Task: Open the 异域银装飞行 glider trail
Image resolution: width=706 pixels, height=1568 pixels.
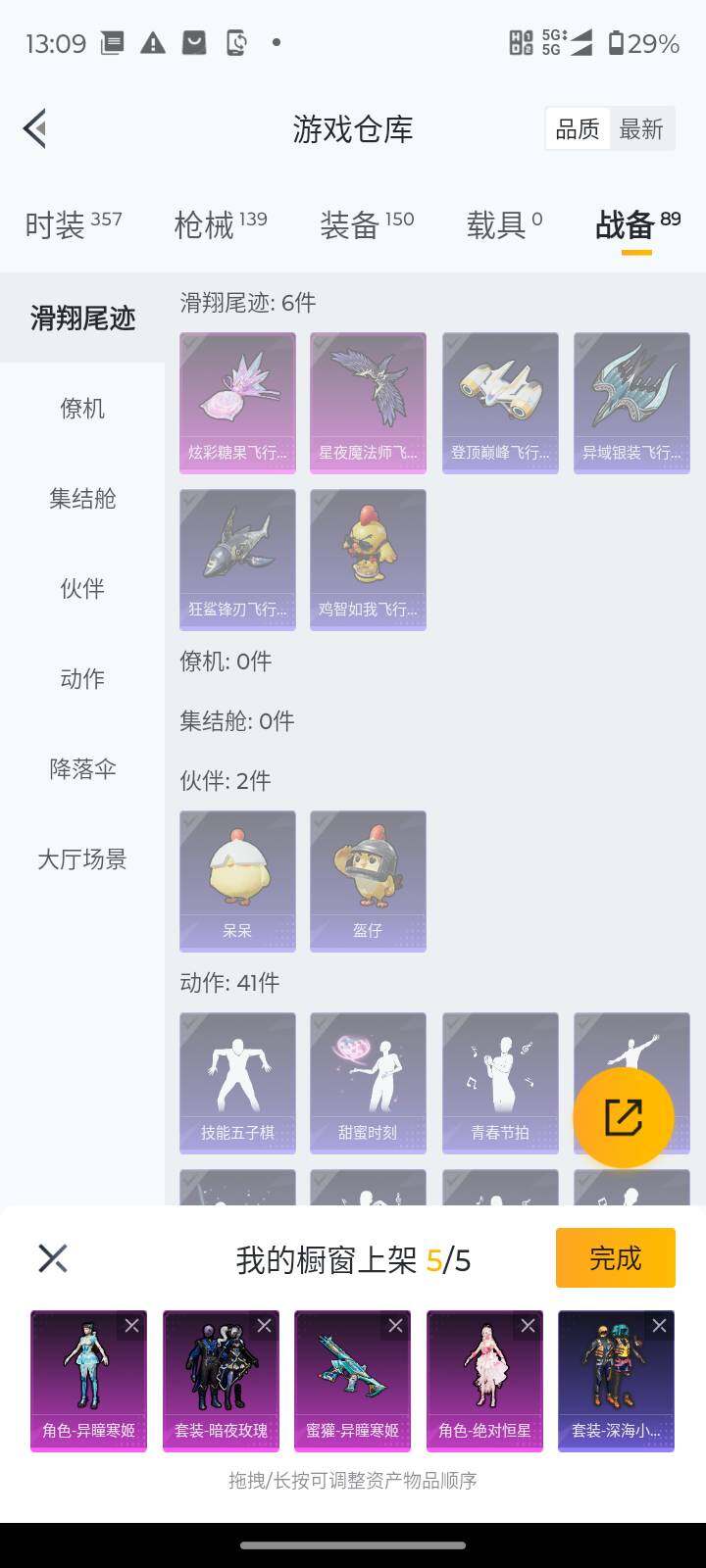Action: 631,402
